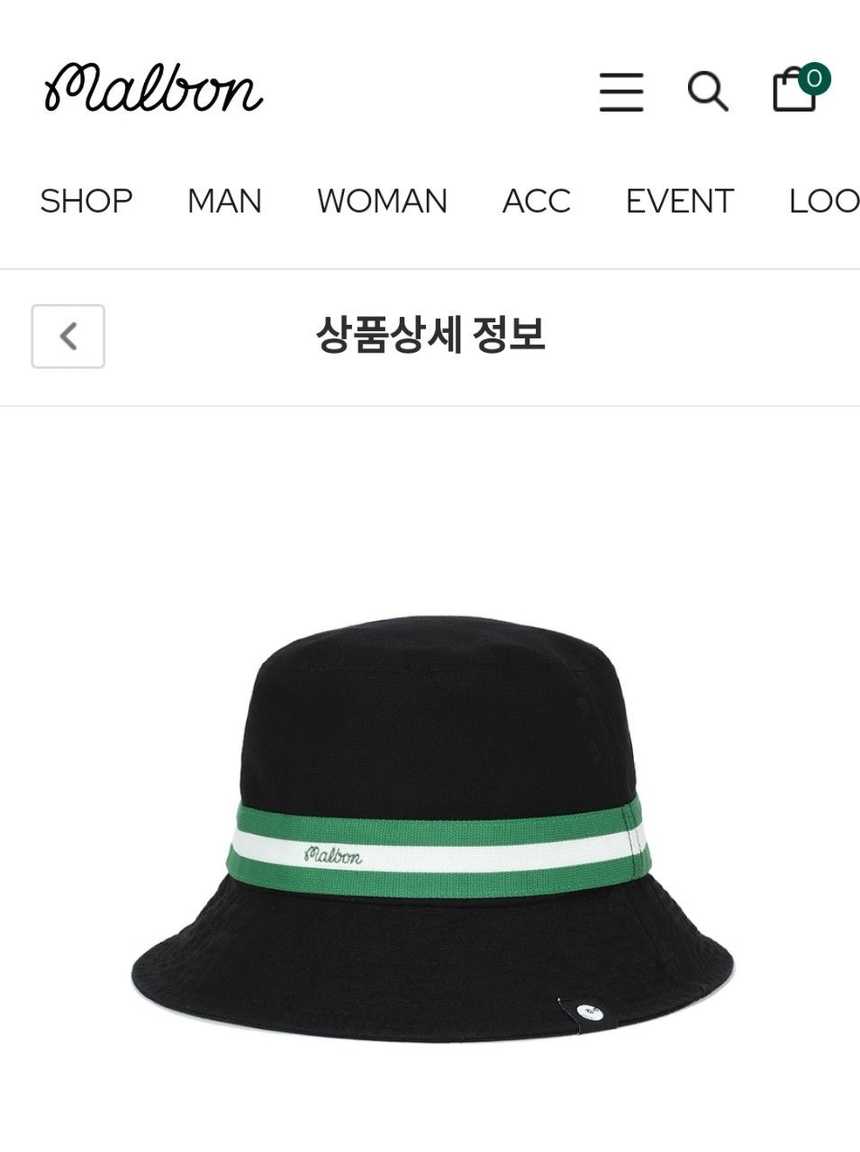
Task: Go back from product details
Action: click(68, 336)
